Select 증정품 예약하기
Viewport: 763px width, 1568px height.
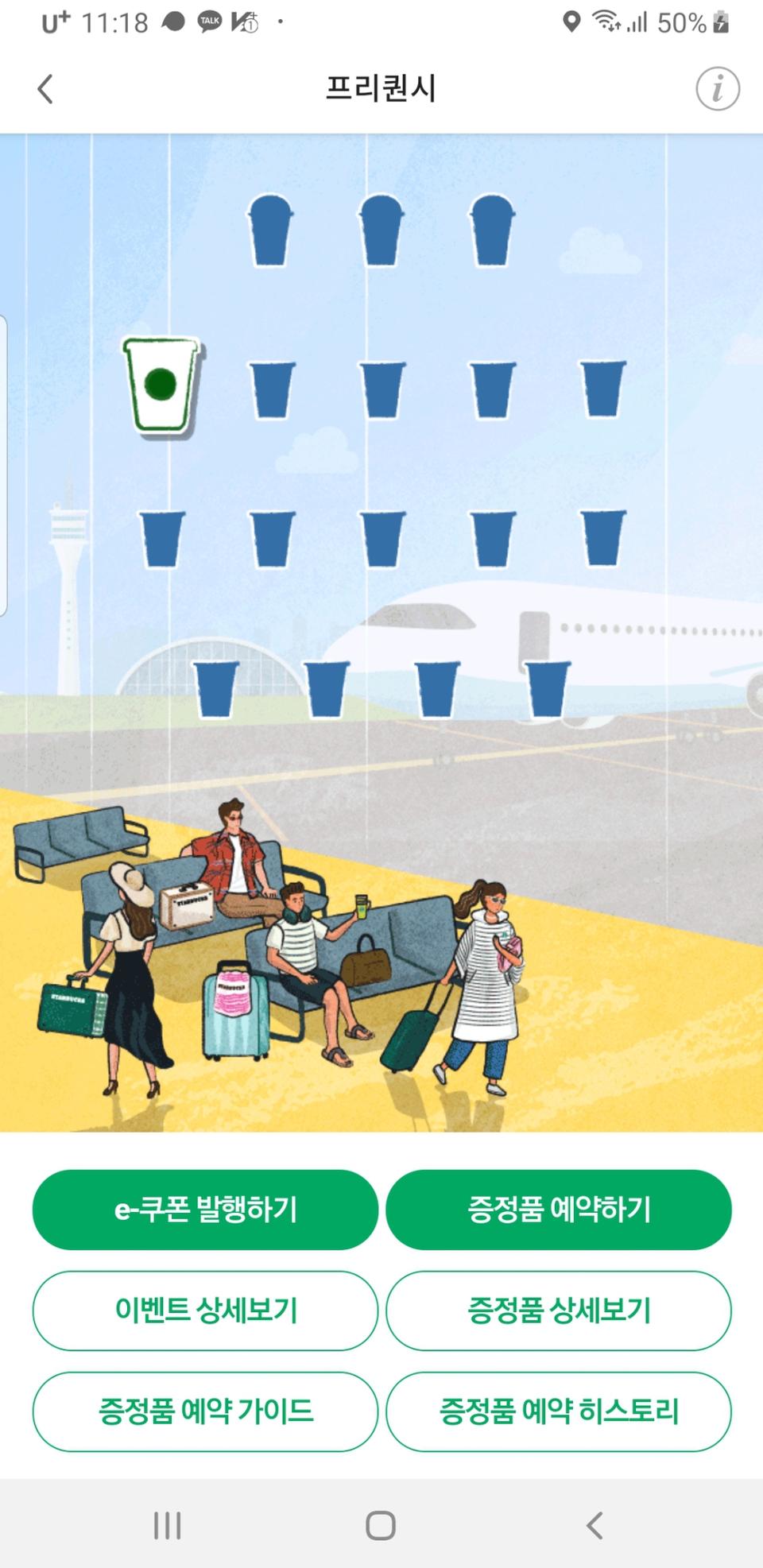click(x=558, y=1209)
